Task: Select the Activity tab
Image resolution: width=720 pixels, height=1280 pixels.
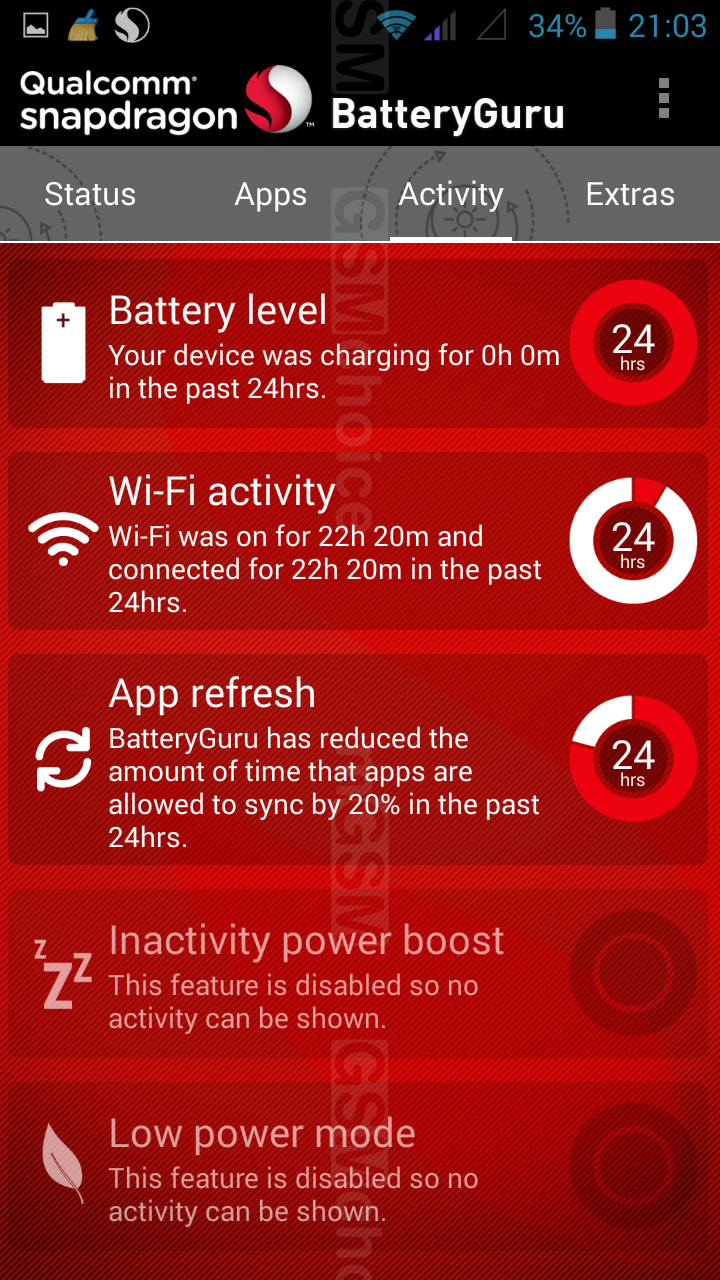Action: (x=451, y=194)
